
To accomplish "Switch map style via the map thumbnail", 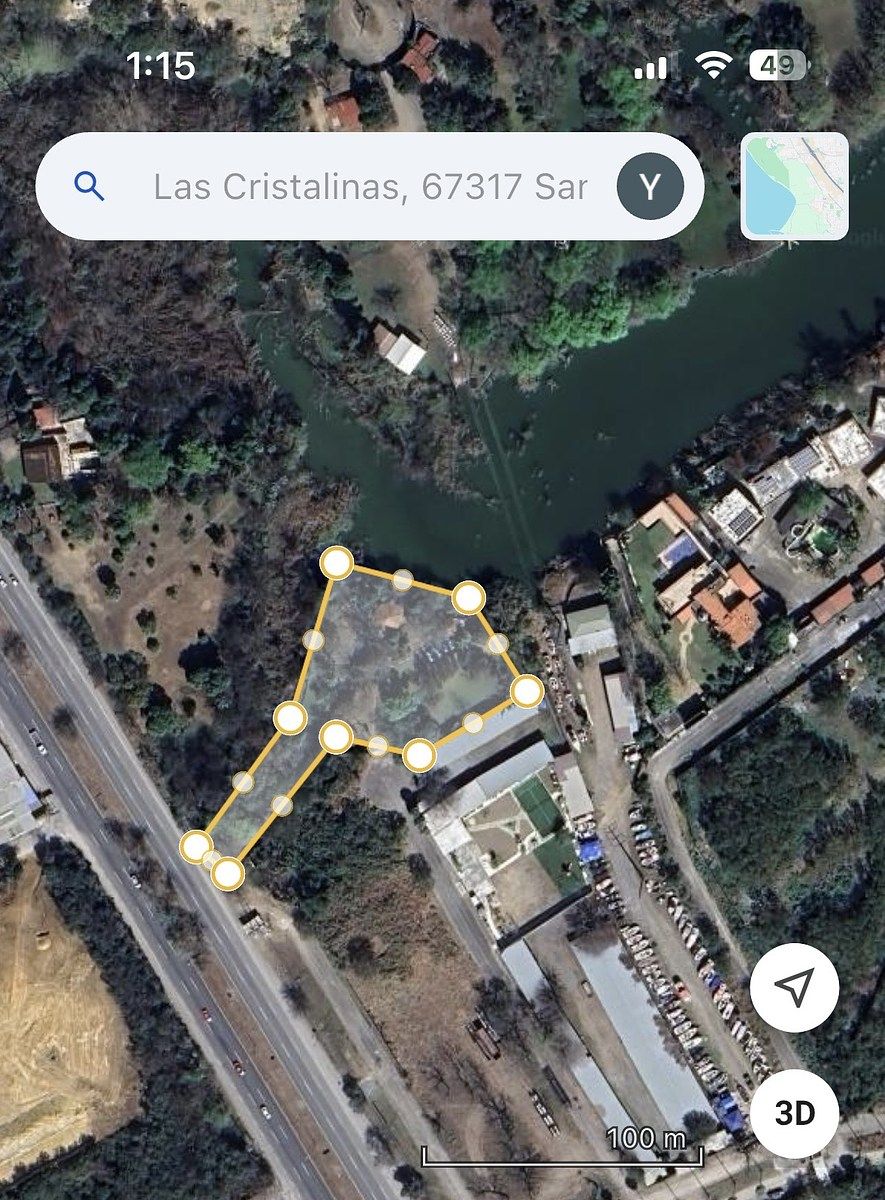I will [794, 187].
